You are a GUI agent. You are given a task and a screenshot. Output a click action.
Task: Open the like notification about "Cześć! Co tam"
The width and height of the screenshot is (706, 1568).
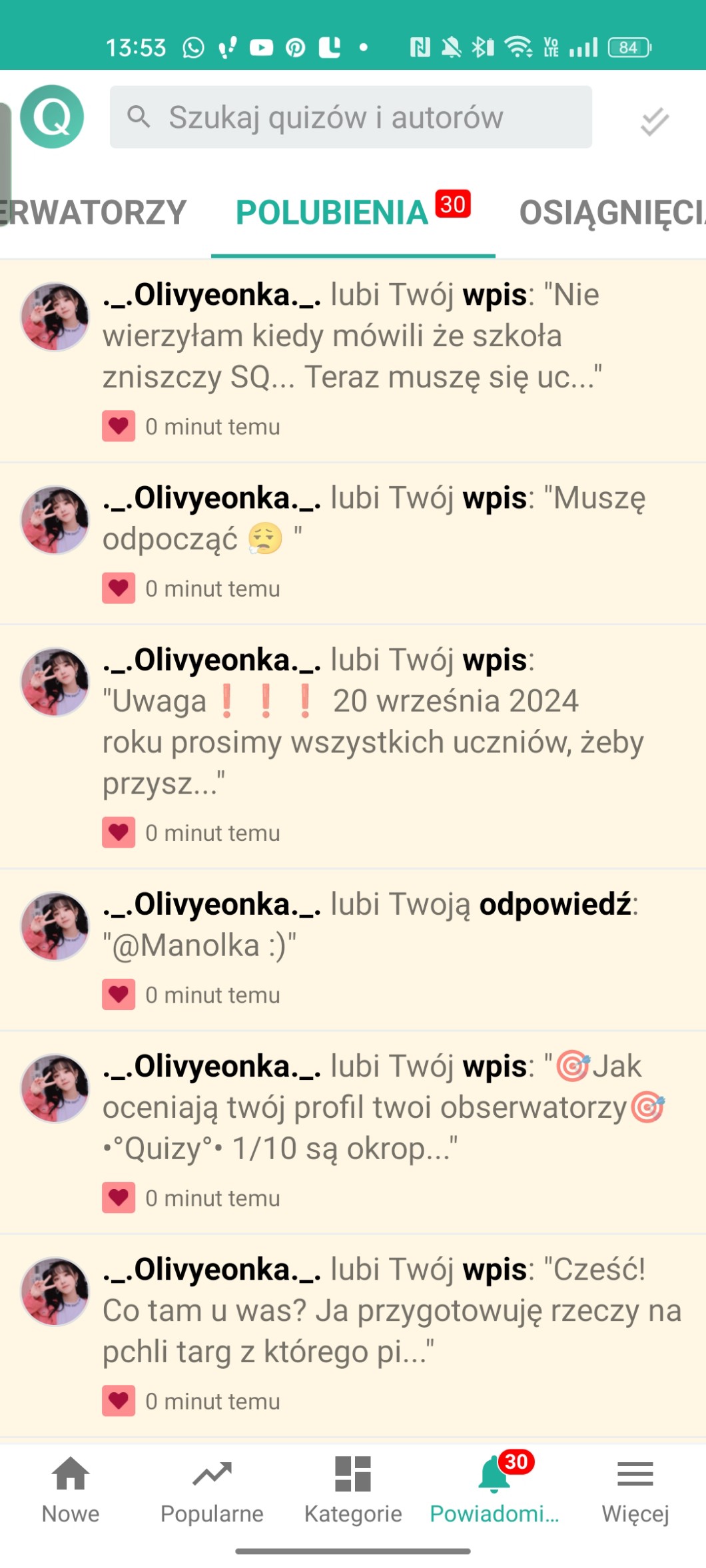(x=353, y=1335)
